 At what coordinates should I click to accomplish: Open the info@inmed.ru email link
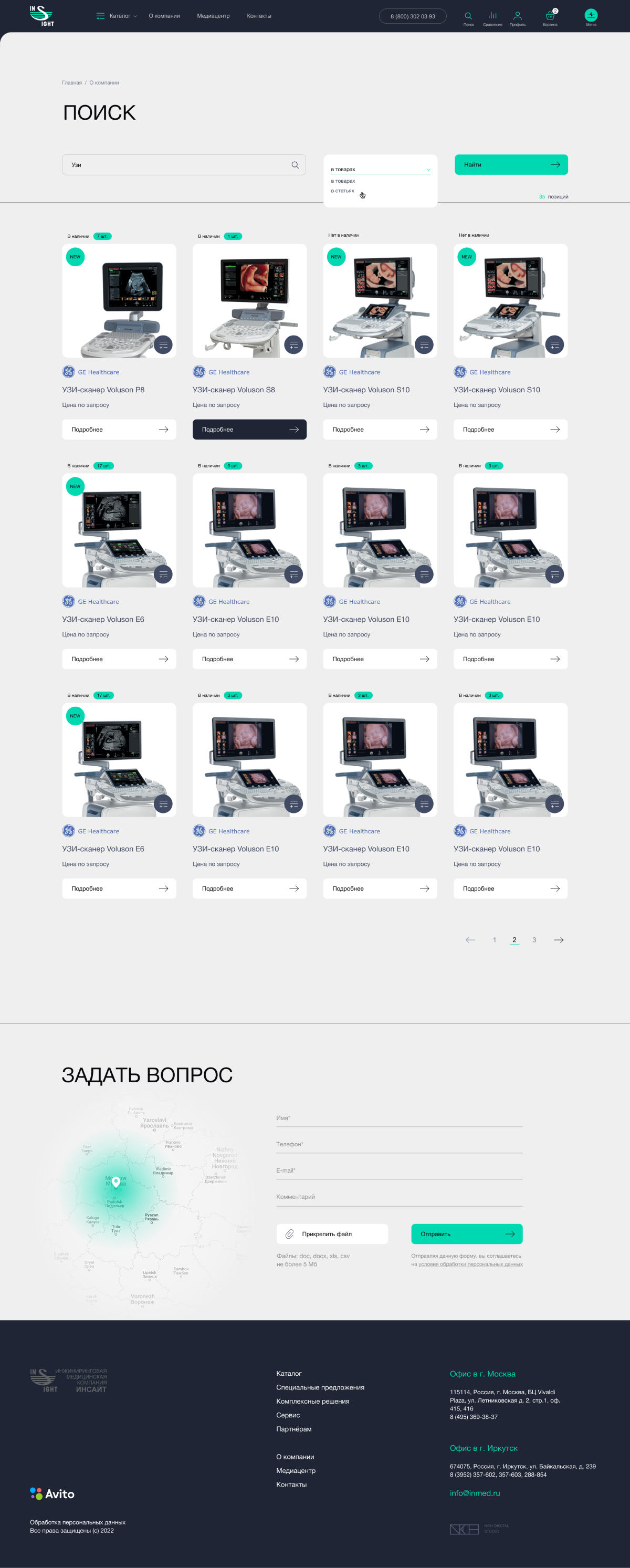click(475, 1493)
